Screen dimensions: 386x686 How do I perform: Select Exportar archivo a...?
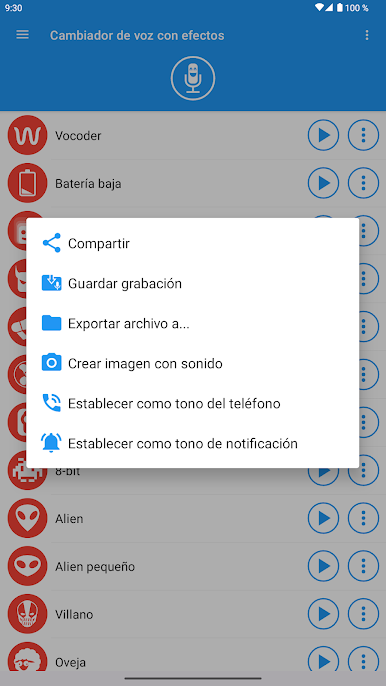193,324
